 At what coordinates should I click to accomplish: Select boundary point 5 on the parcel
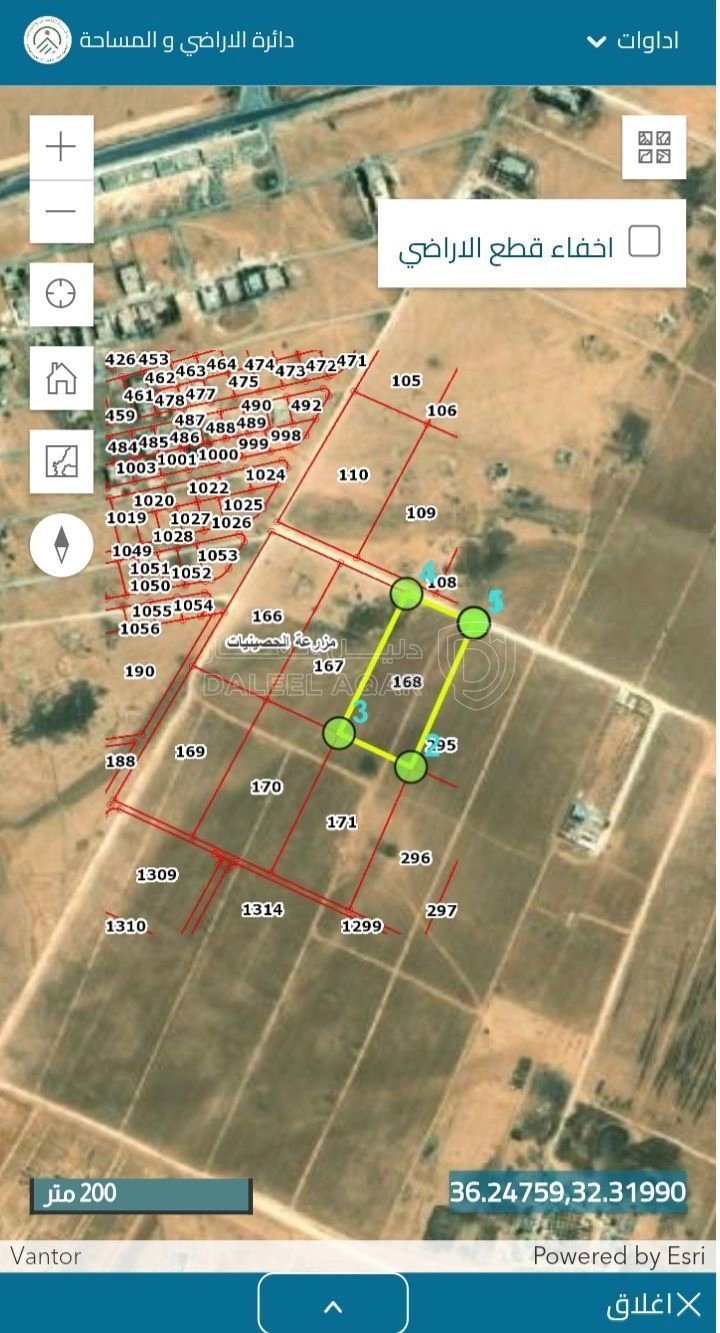(x=474, y=623)
